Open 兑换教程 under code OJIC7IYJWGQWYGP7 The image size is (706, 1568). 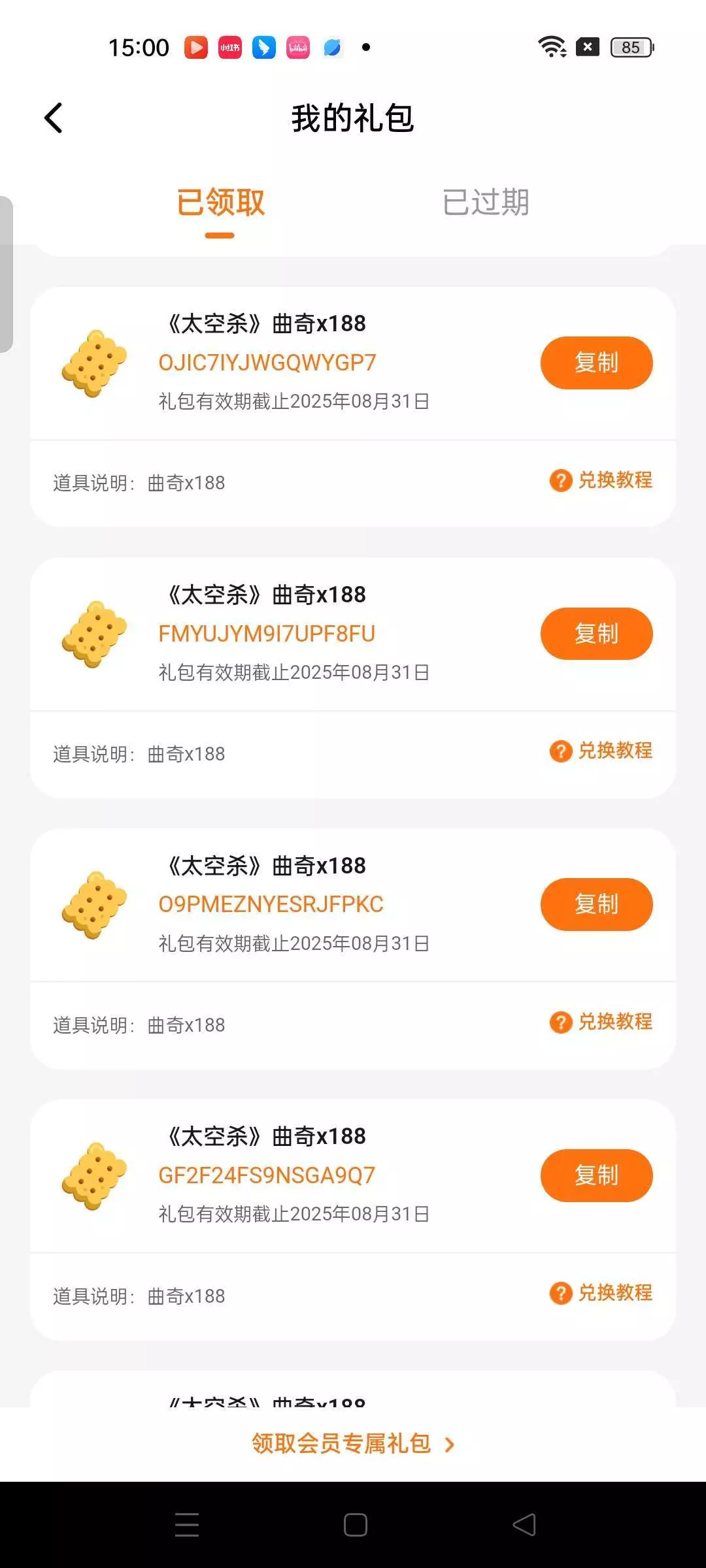601,480
